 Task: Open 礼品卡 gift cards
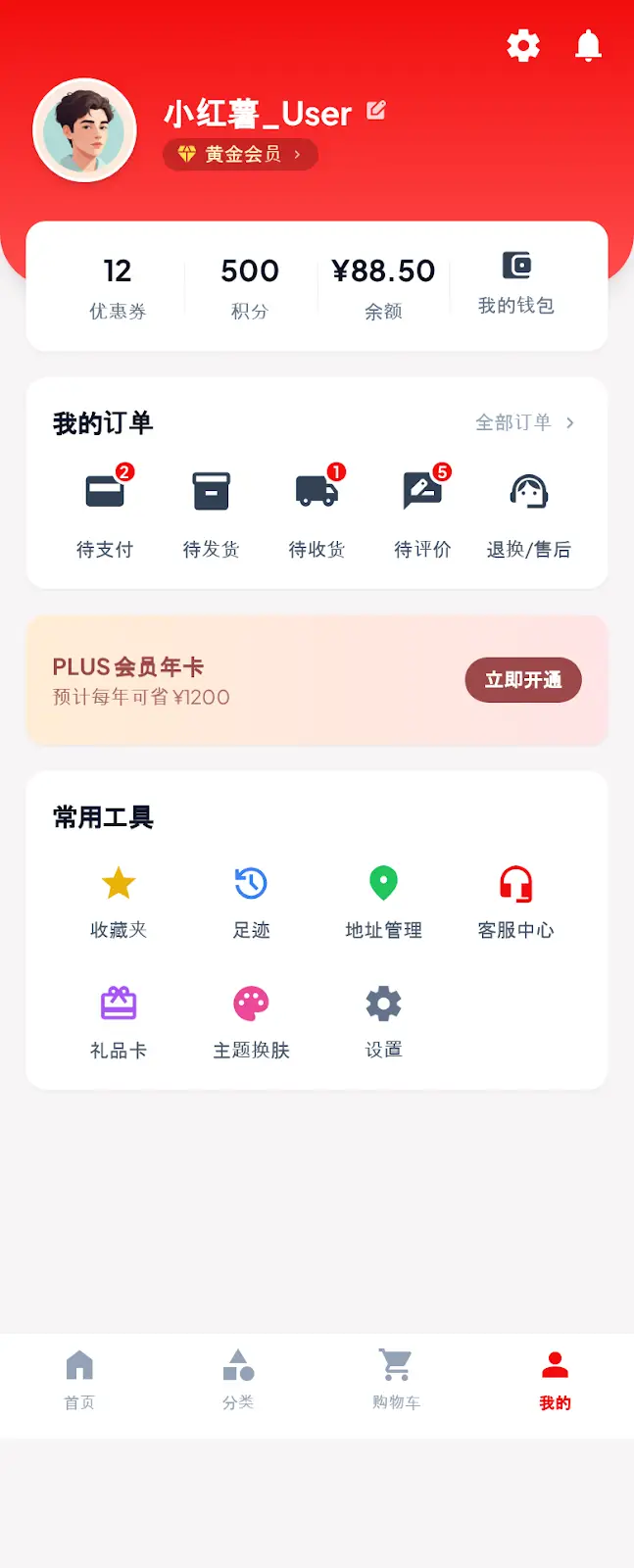(x=119, y=1022)
